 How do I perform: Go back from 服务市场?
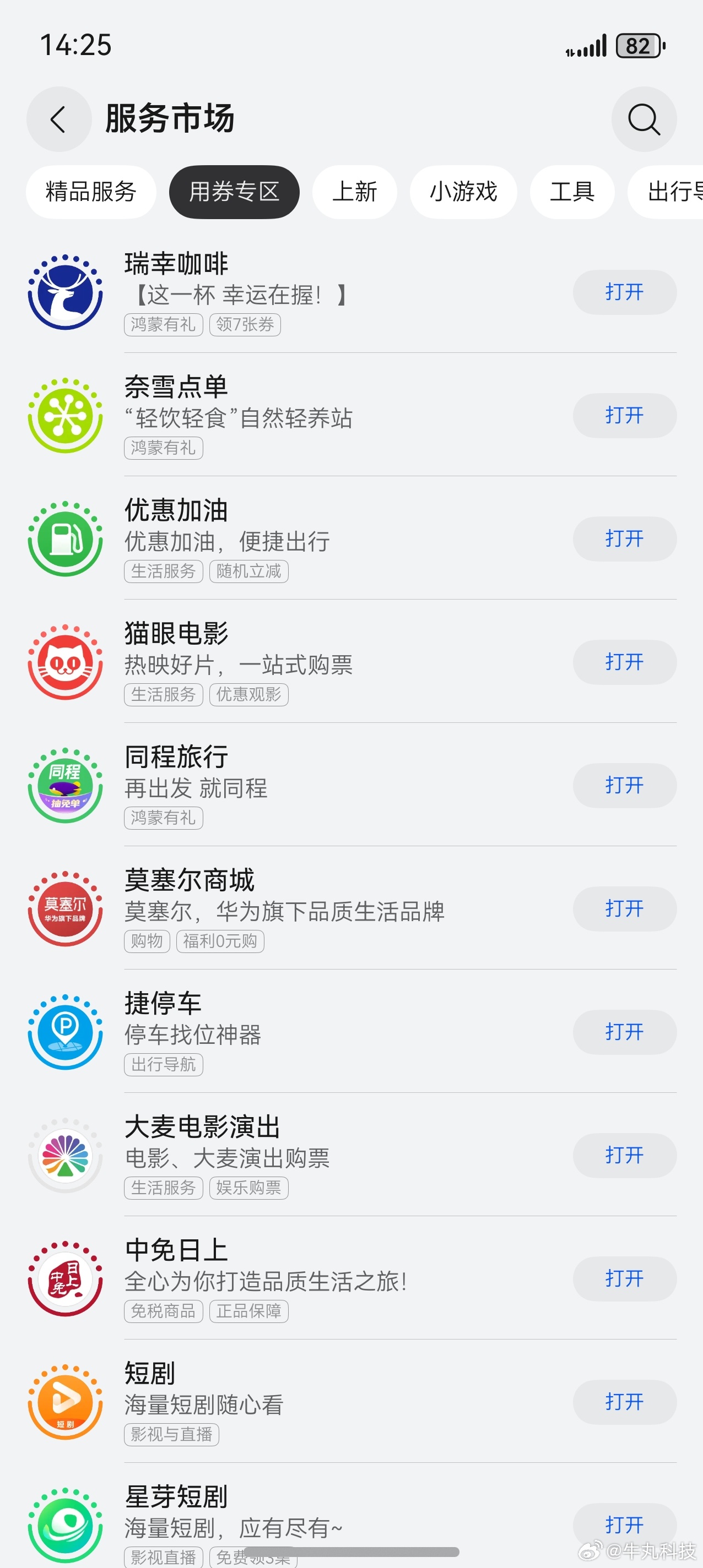tap(58, 119)
